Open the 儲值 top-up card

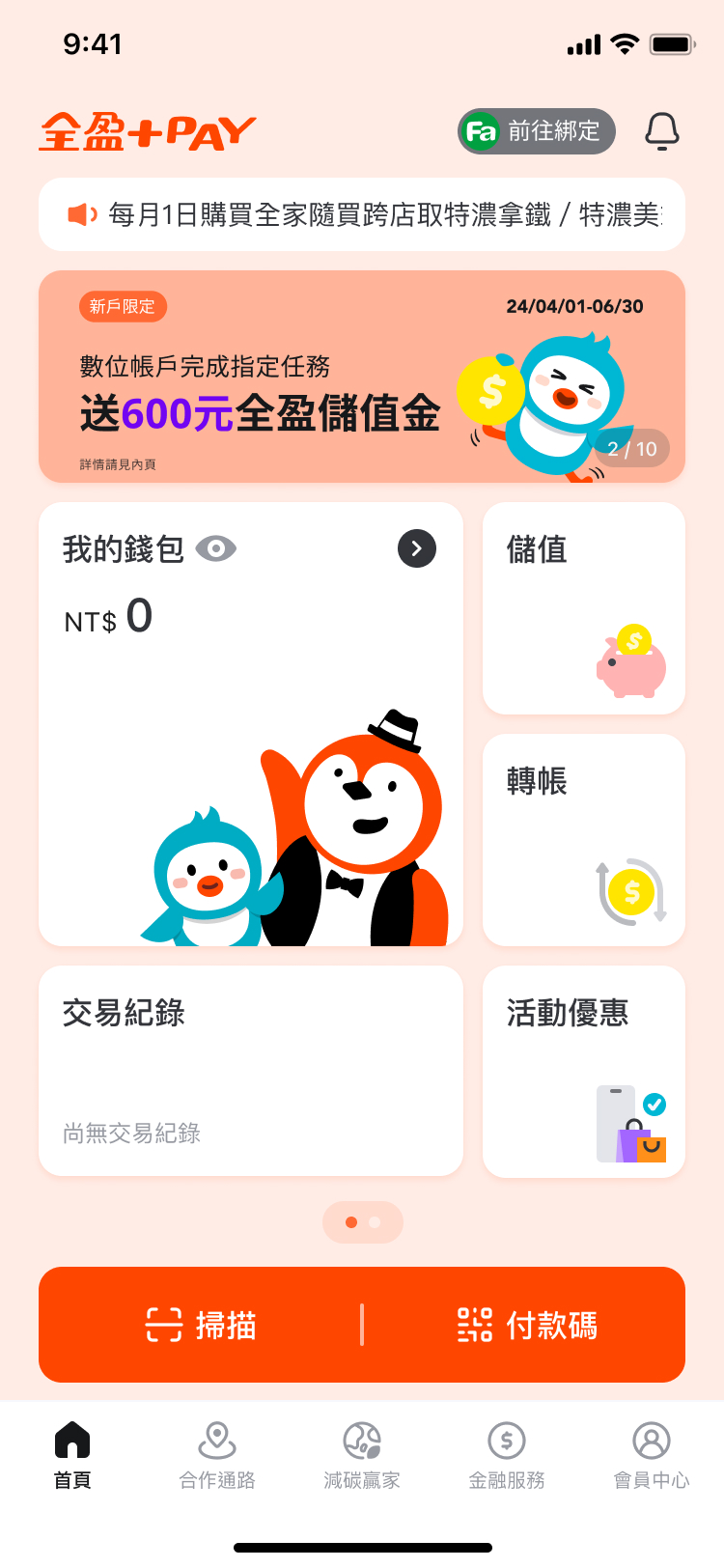click(x=584, y=608)
